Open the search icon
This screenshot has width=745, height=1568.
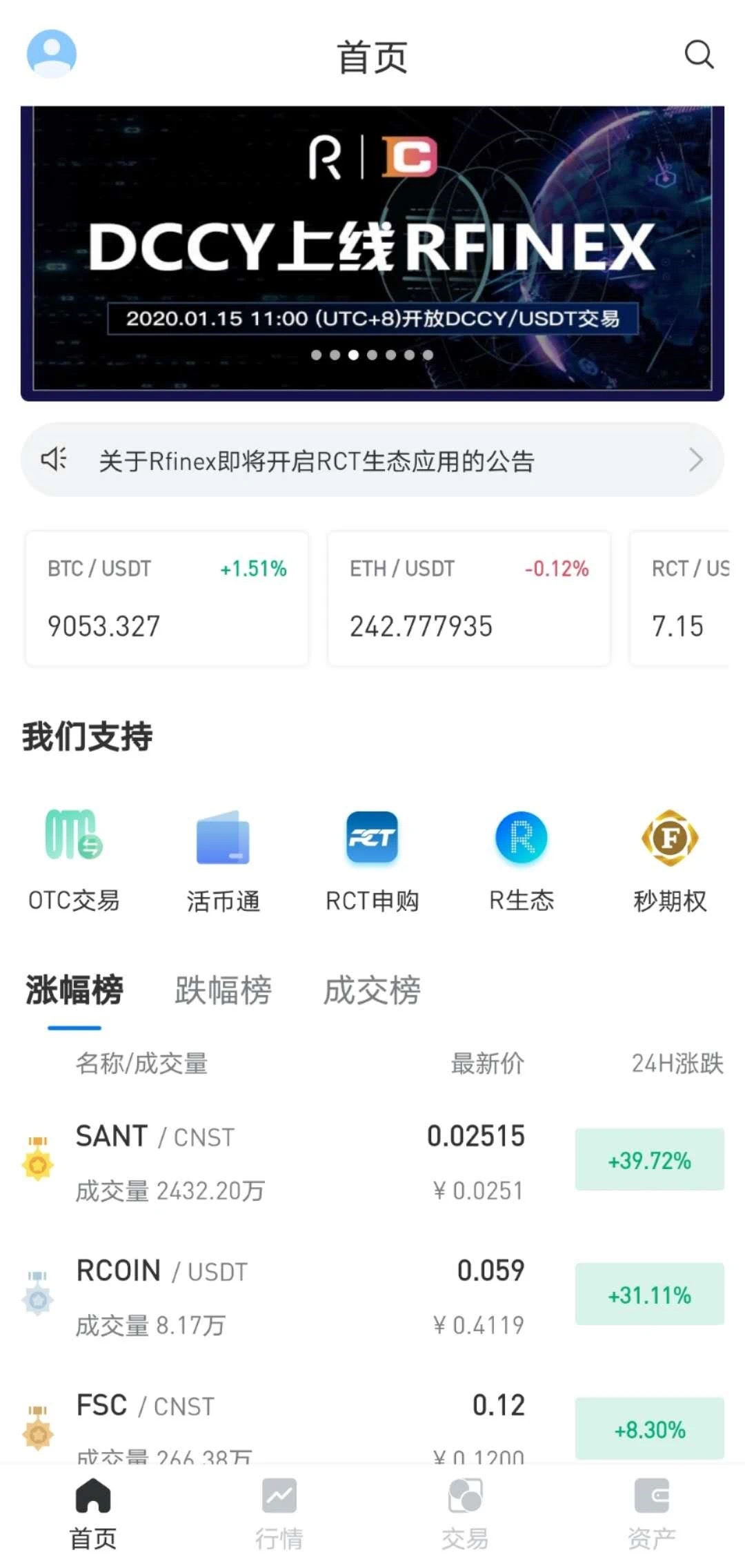698,54
